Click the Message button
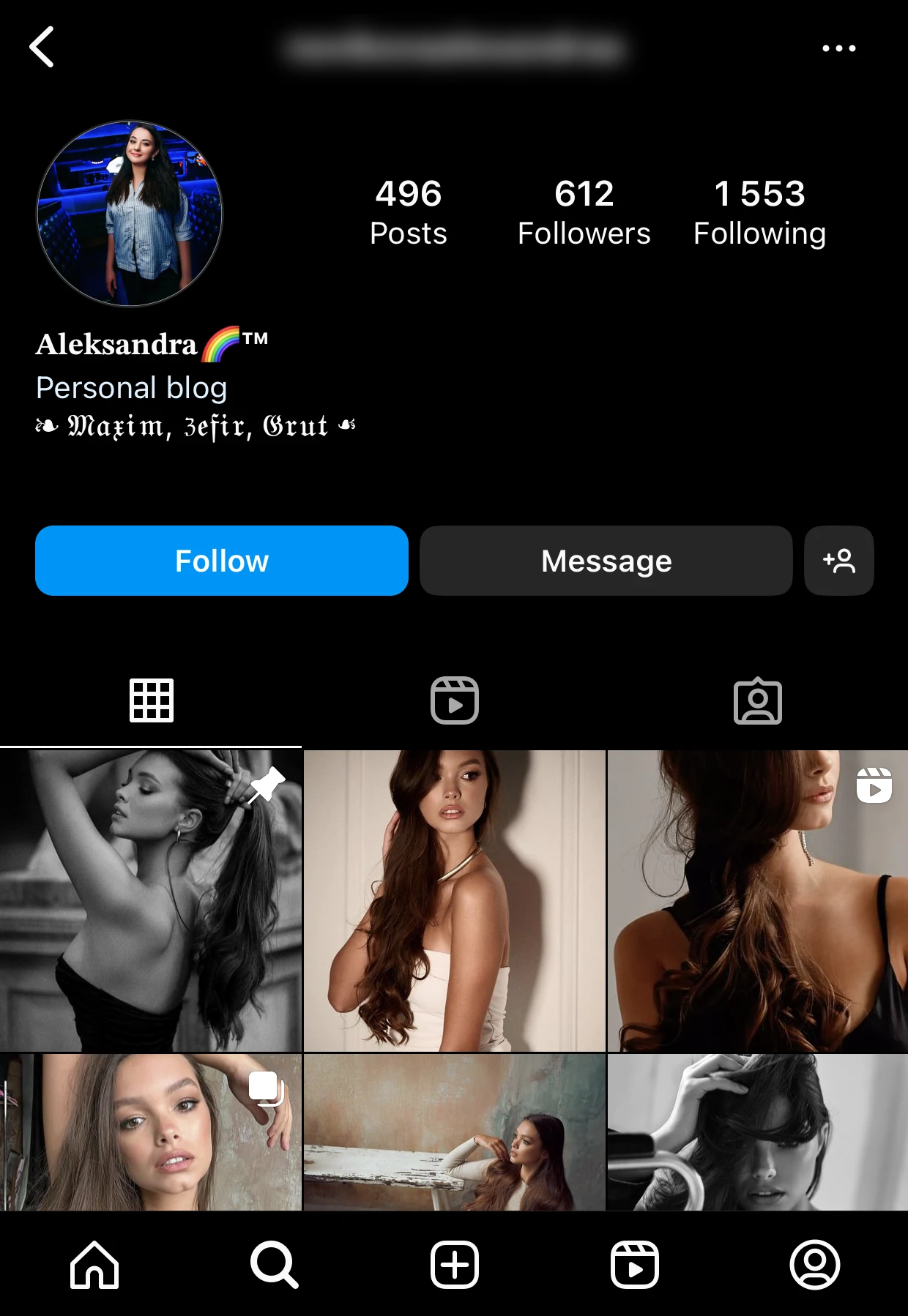 [x=606, y=561]
